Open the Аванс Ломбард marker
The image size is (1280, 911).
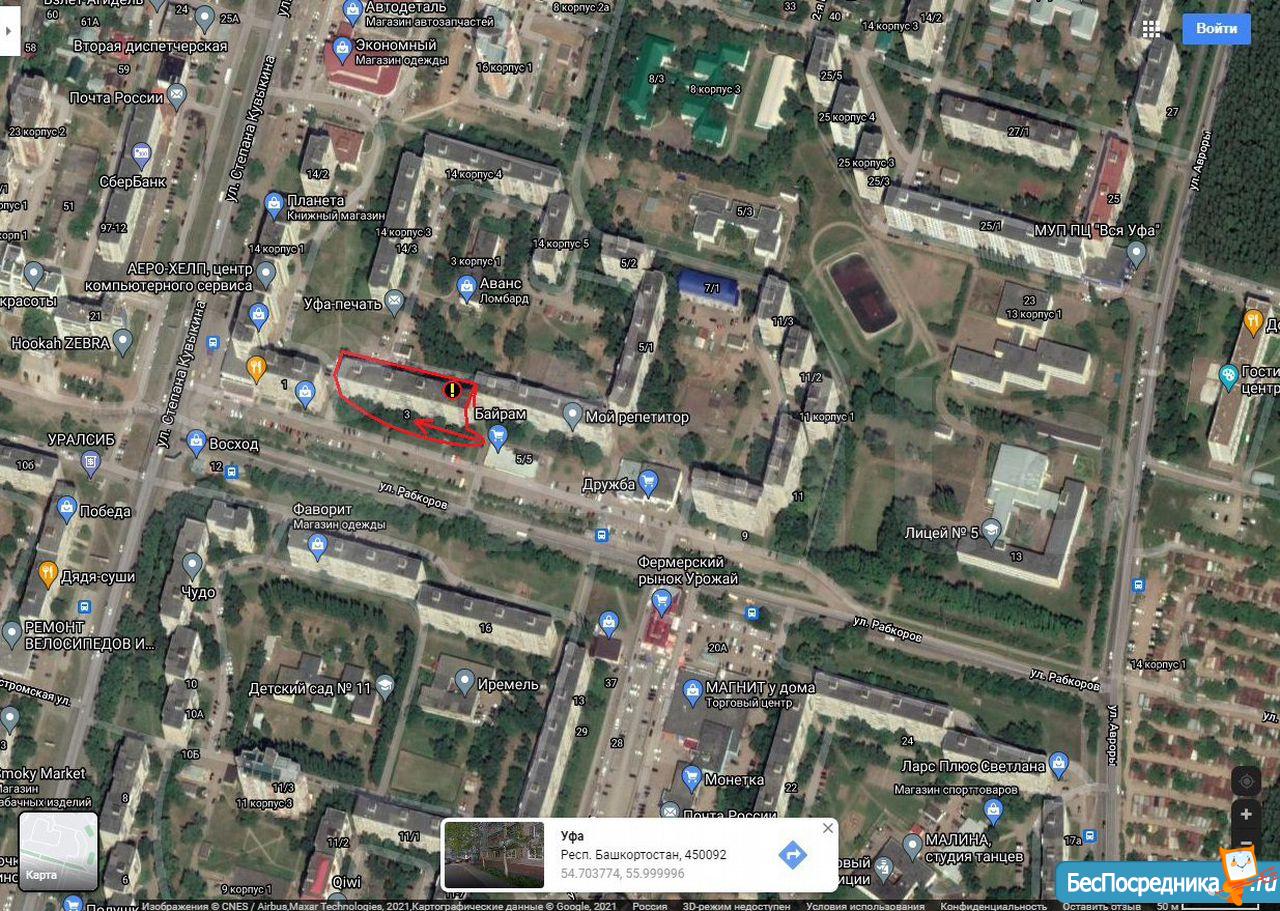pos(466,288)
